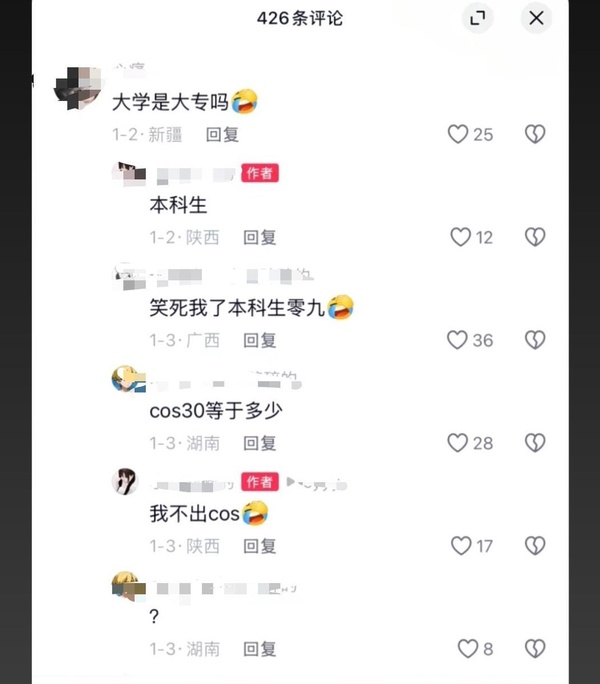Reply to the comment 大学是大专吗
The image size is (600, 684).
coord(222,134)
